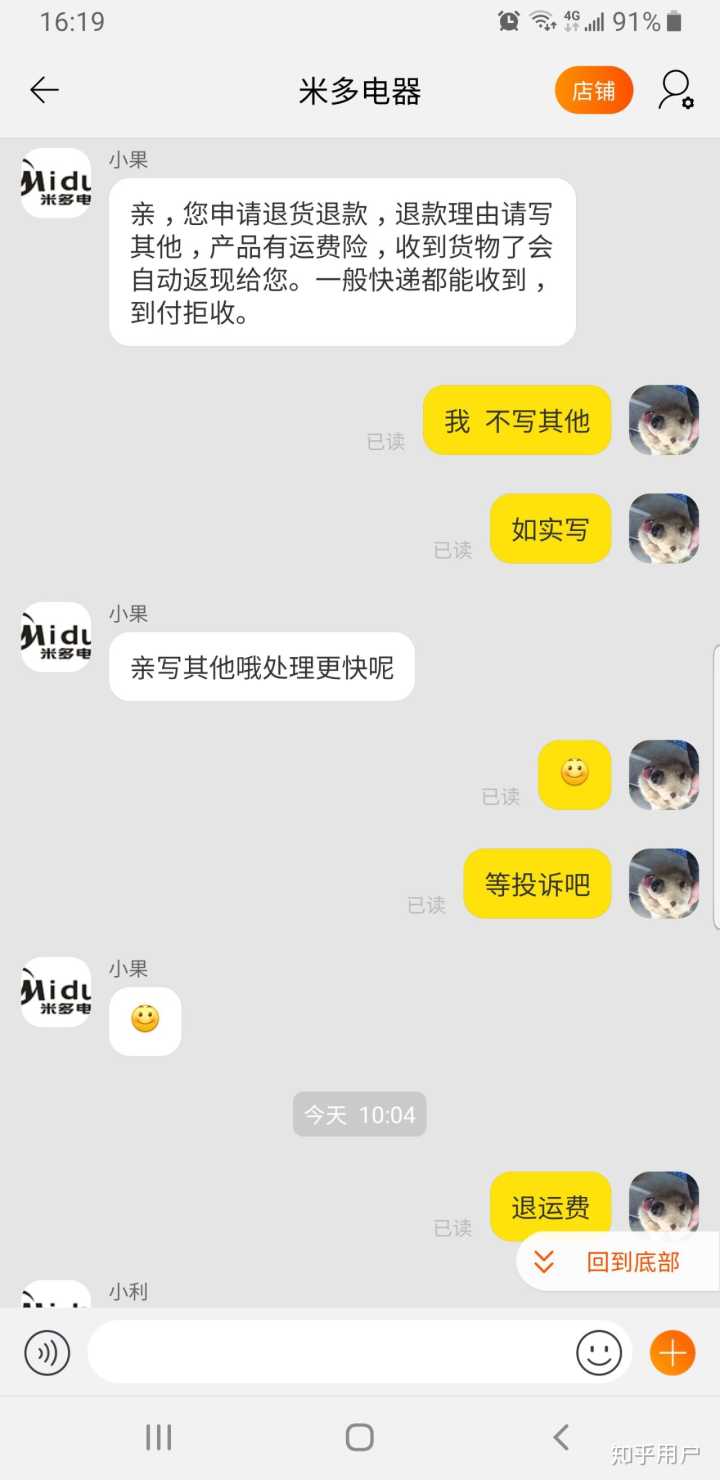Viewport: 720px width, 1480px height.
Task: Open the plus attachment menu
Action: pos(672,1353)
